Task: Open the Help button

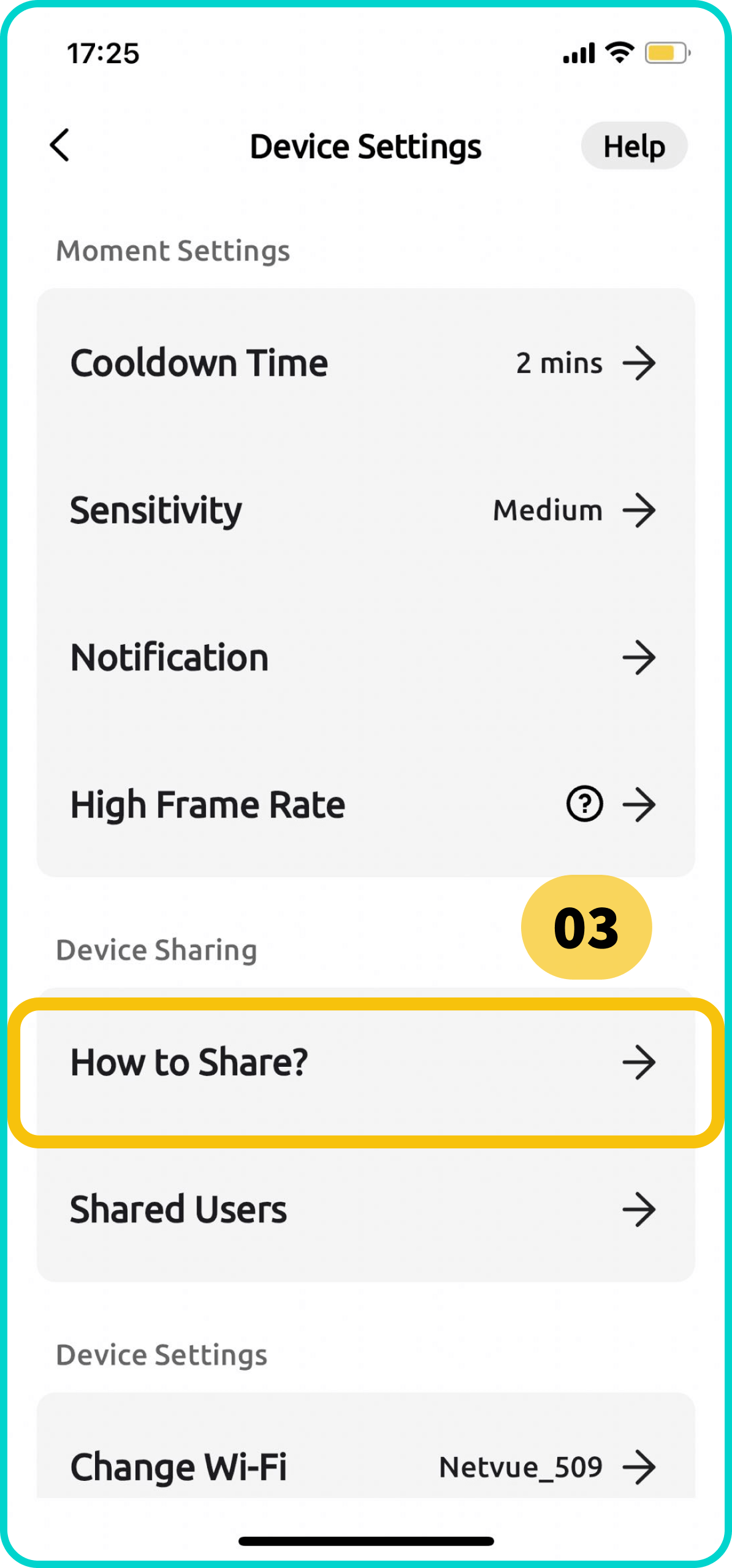Action: pyautogui.click(x=633, y=146)
